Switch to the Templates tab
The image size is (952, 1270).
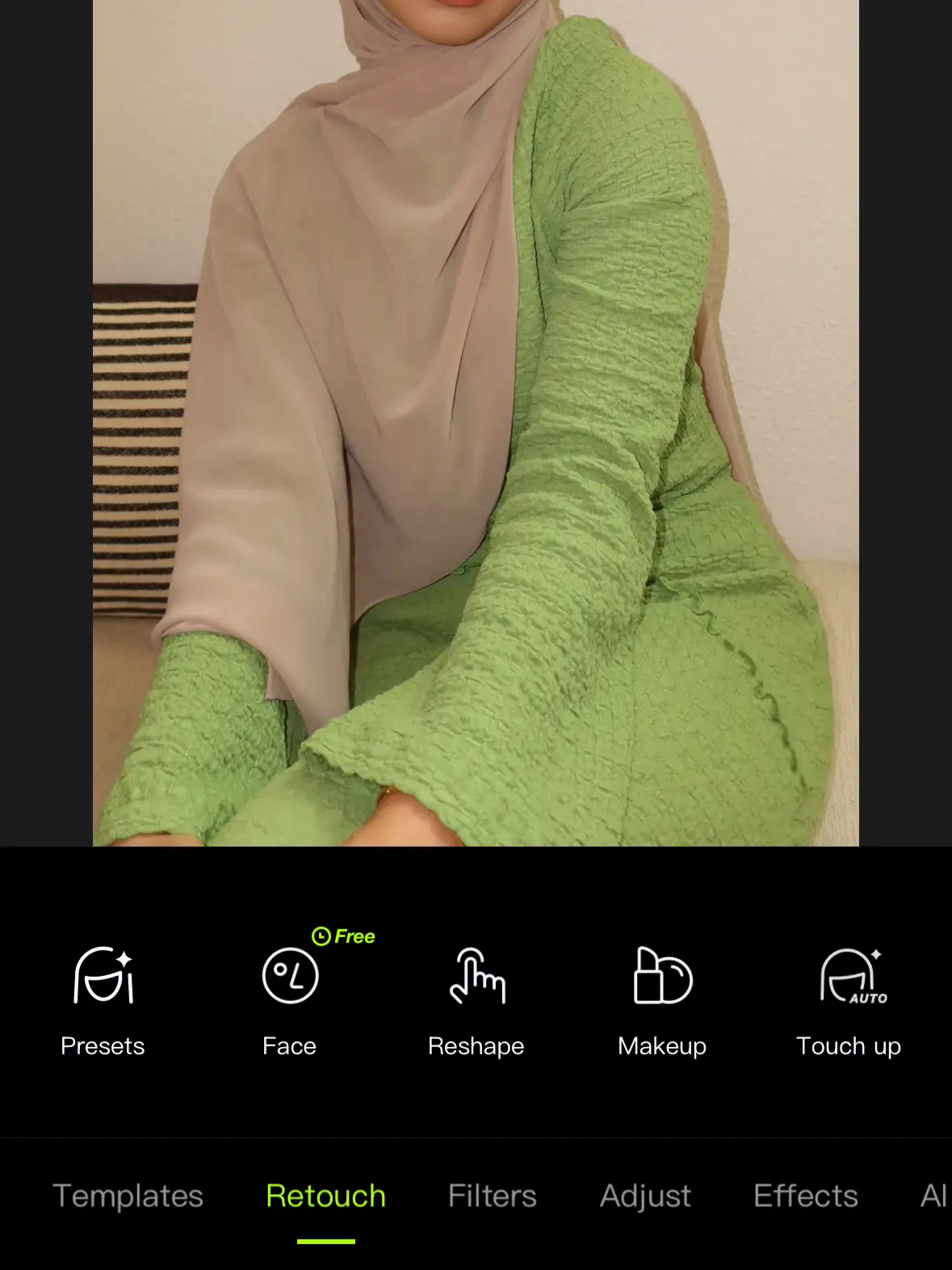coord(128,1196)
